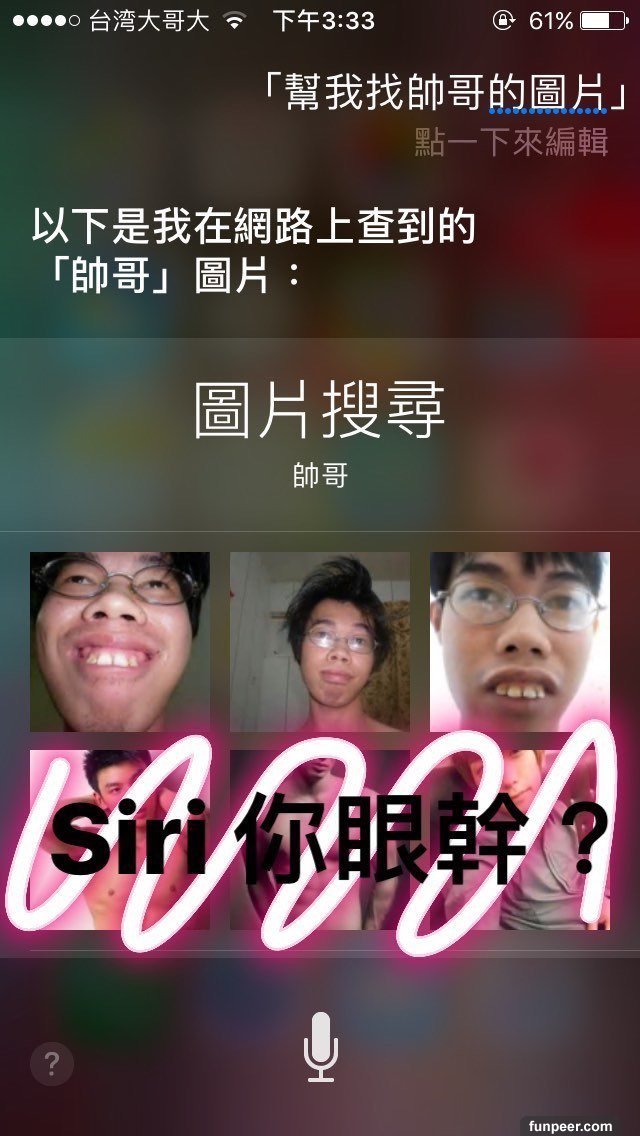The width and height of the screenshot is (640, 1136).
Task: Tap the microphone to speak to Siri
Action: click(320, 1046)
